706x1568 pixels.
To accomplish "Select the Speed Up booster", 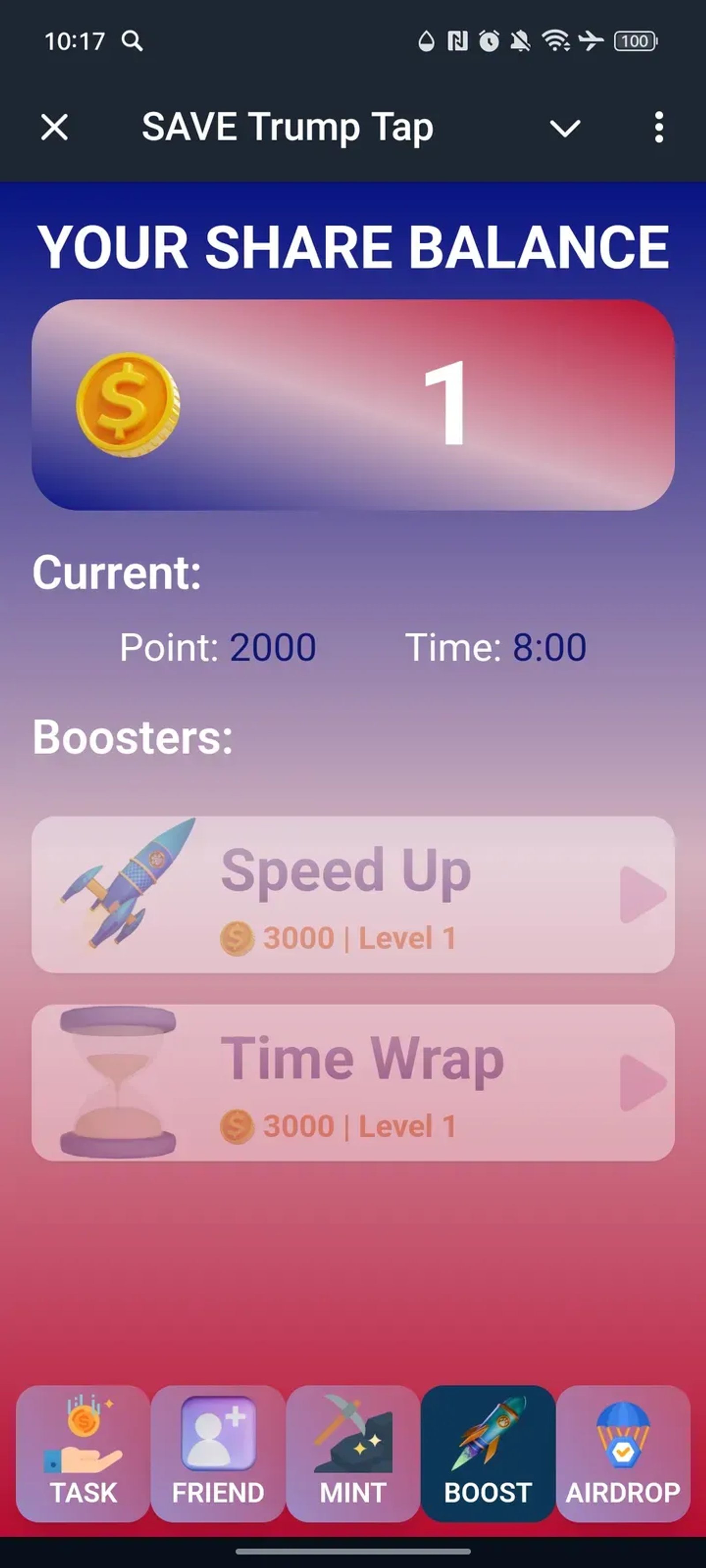I will [353, 895].
